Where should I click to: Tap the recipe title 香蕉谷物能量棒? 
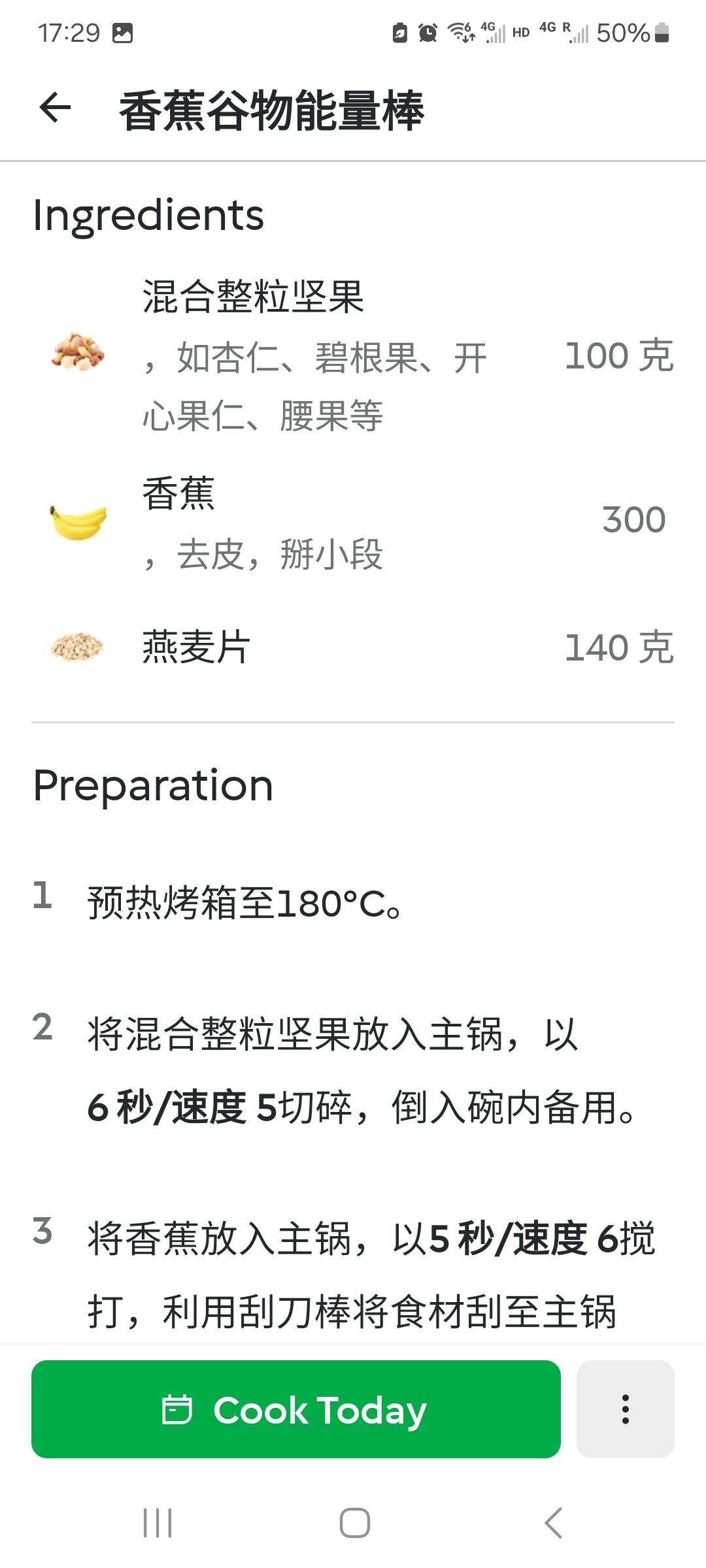pos(275,109)
